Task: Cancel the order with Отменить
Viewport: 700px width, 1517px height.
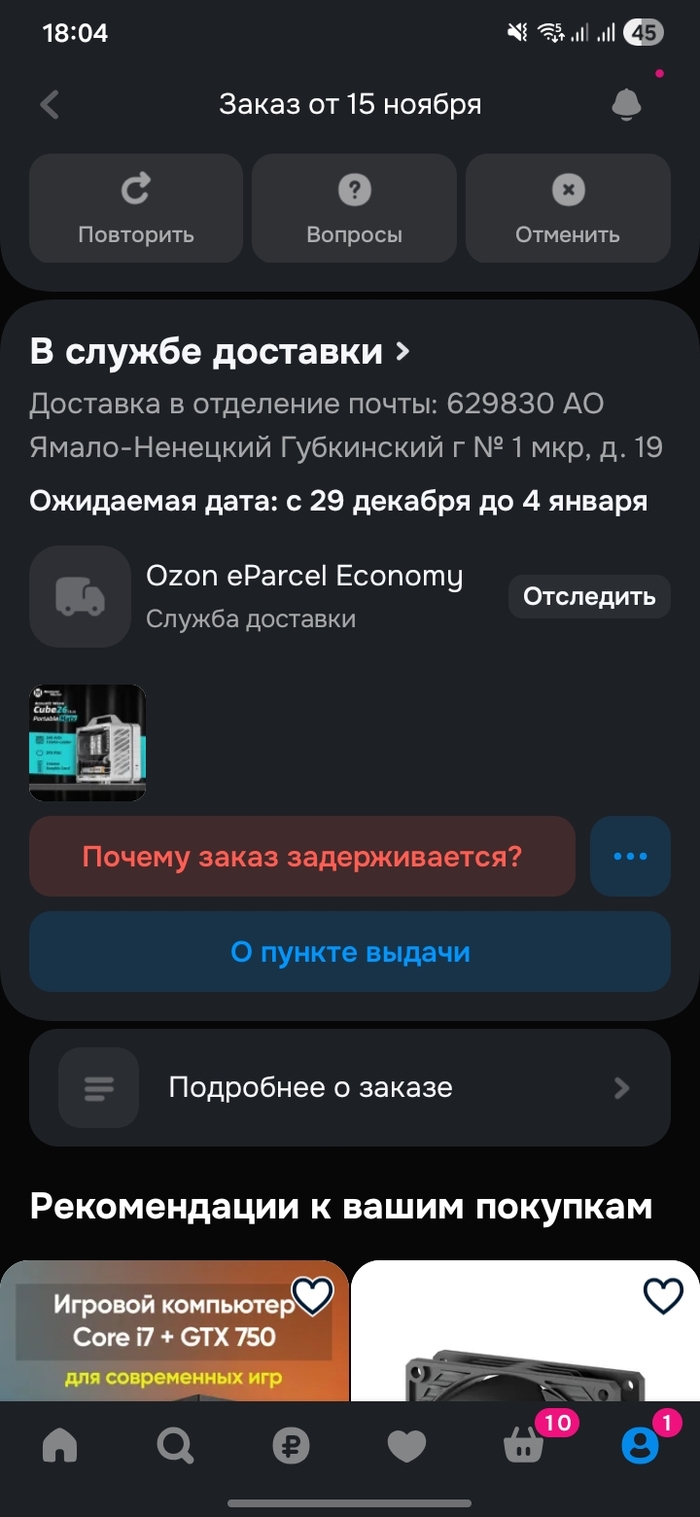Action: (567, 208)
